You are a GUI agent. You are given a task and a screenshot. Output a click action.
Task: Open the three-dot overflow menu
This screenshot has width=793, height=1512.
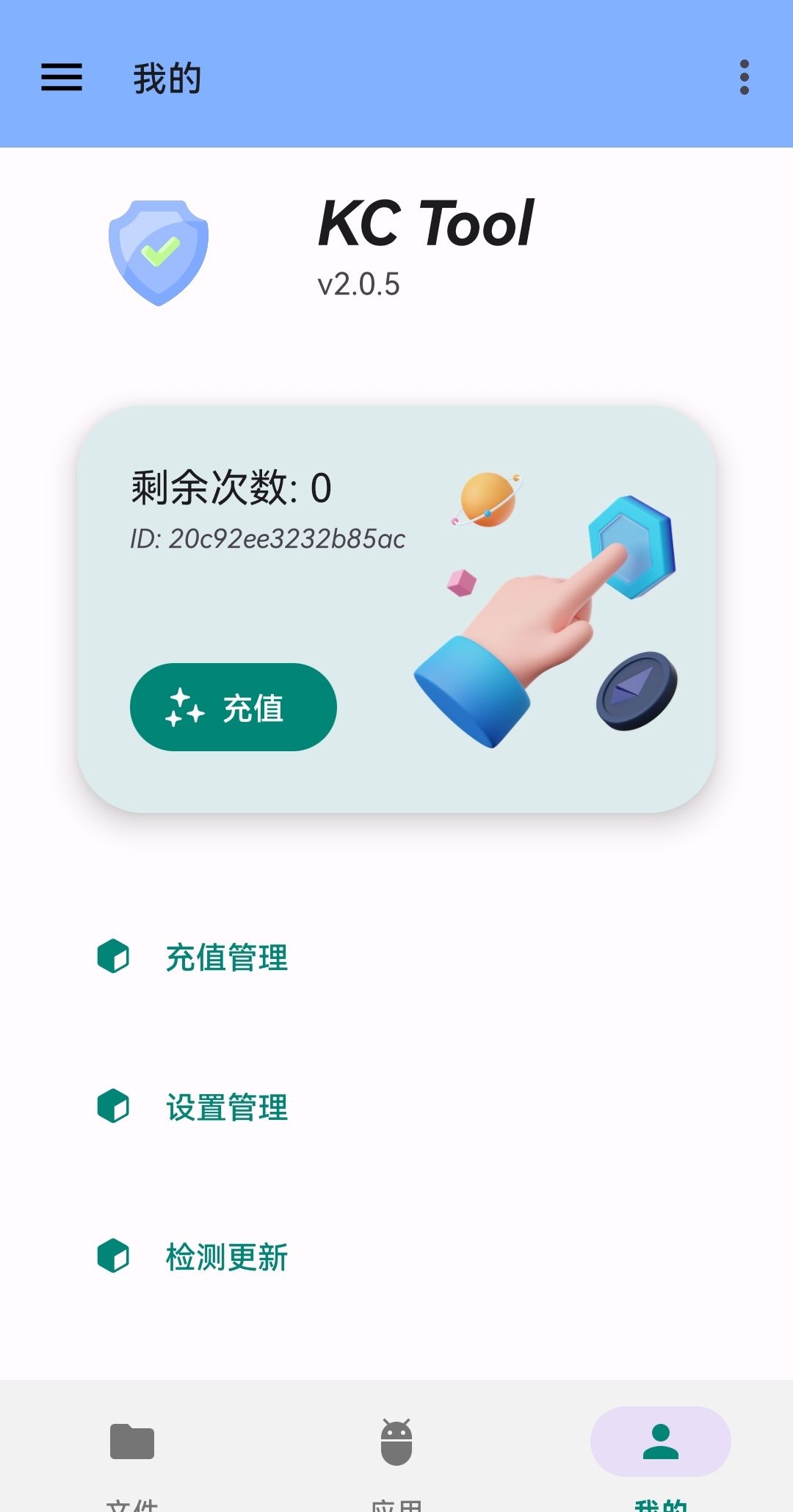745,77
